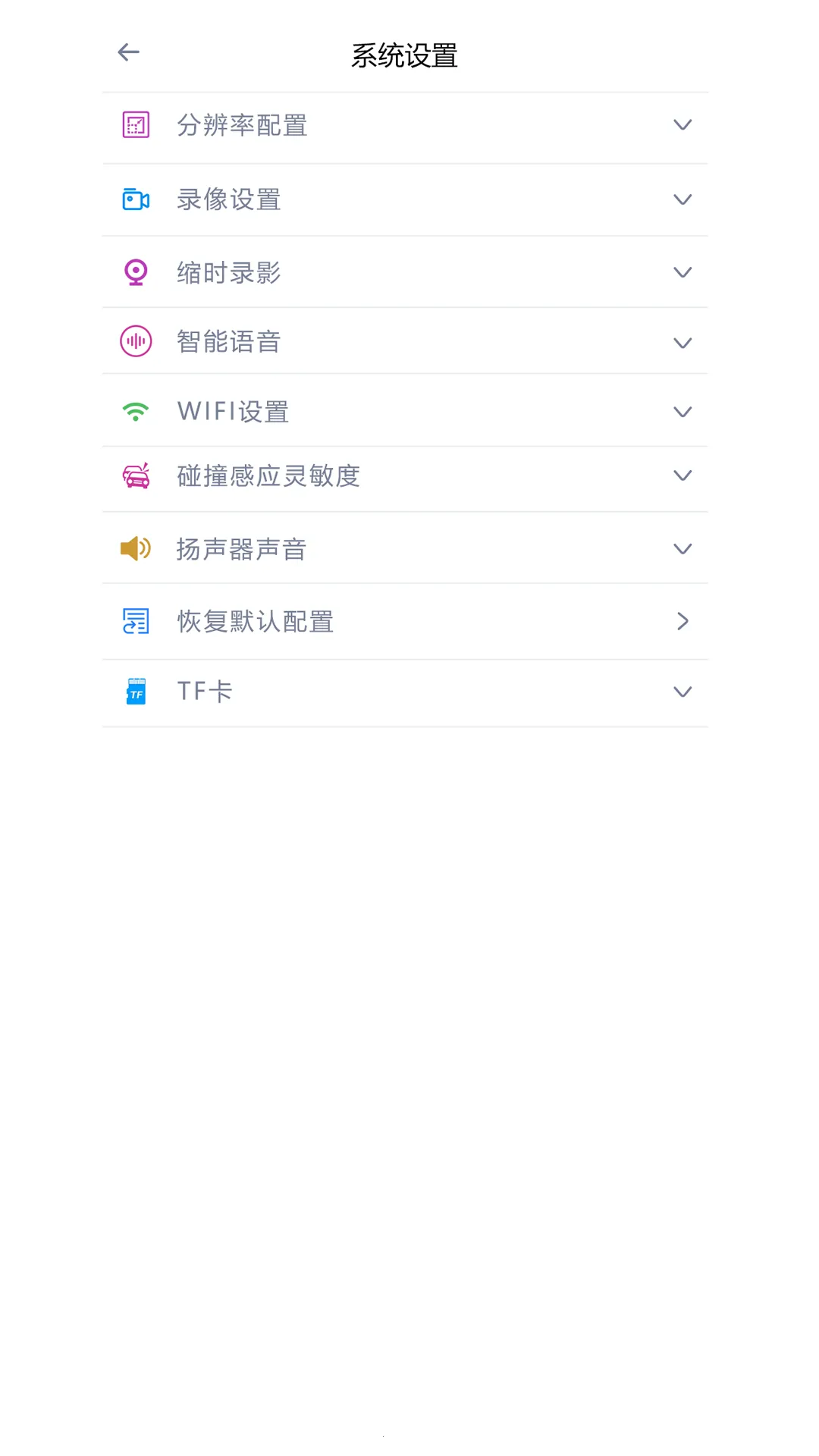The image size is (819, 1456).
Task: Tap the back arrow to leave settings
Action: (128, 52)
